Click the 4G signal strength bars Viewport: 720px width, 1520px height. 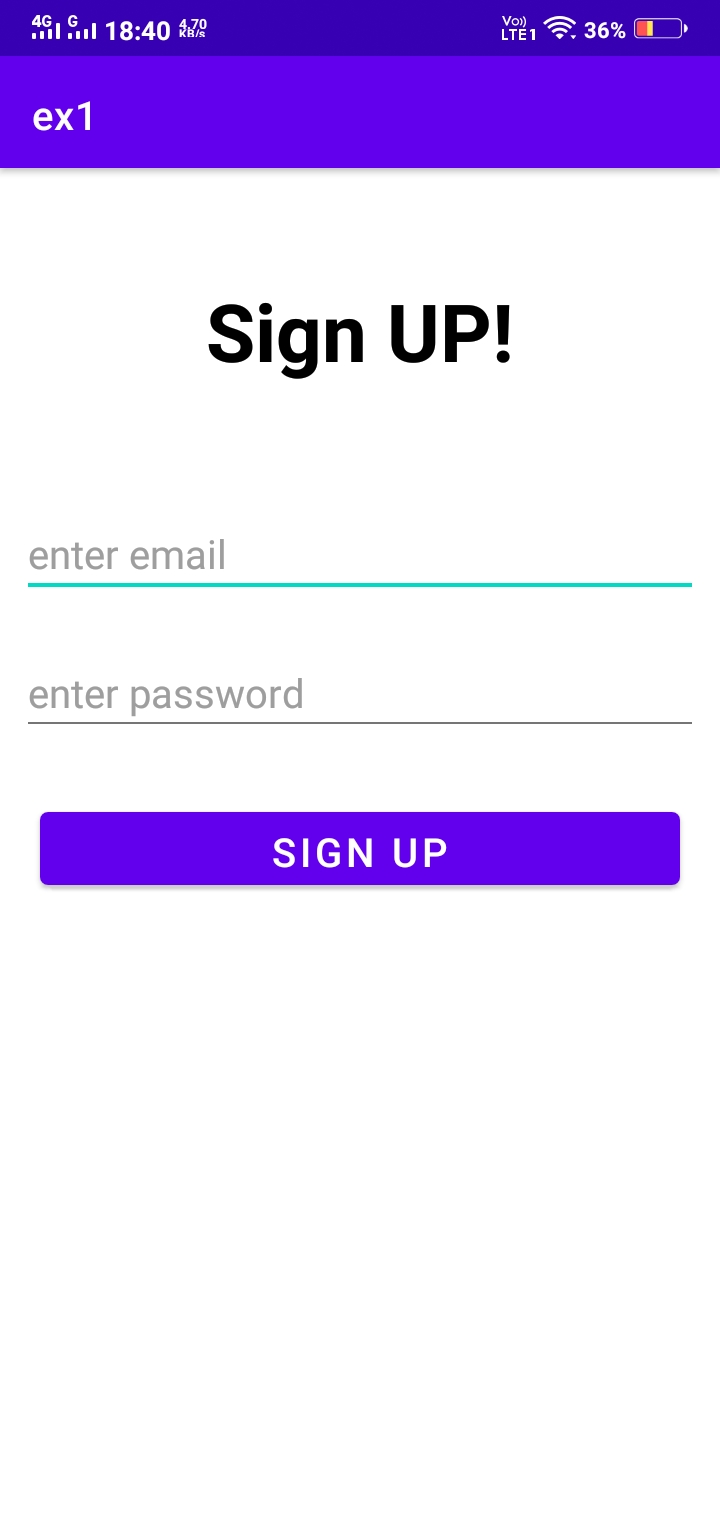tap(44, 27)
